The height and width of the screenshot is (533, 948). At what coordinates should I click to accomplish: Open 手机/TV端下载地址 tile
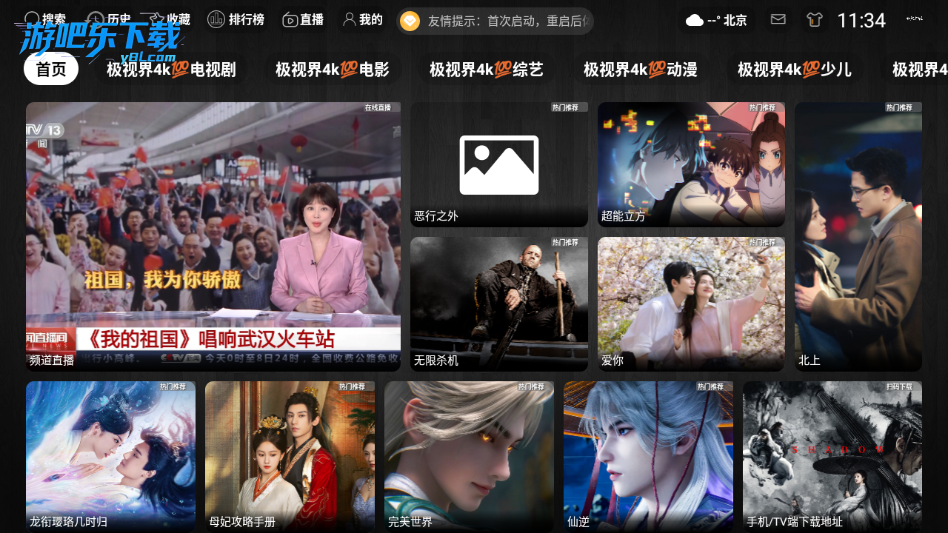tap(832, 455)
